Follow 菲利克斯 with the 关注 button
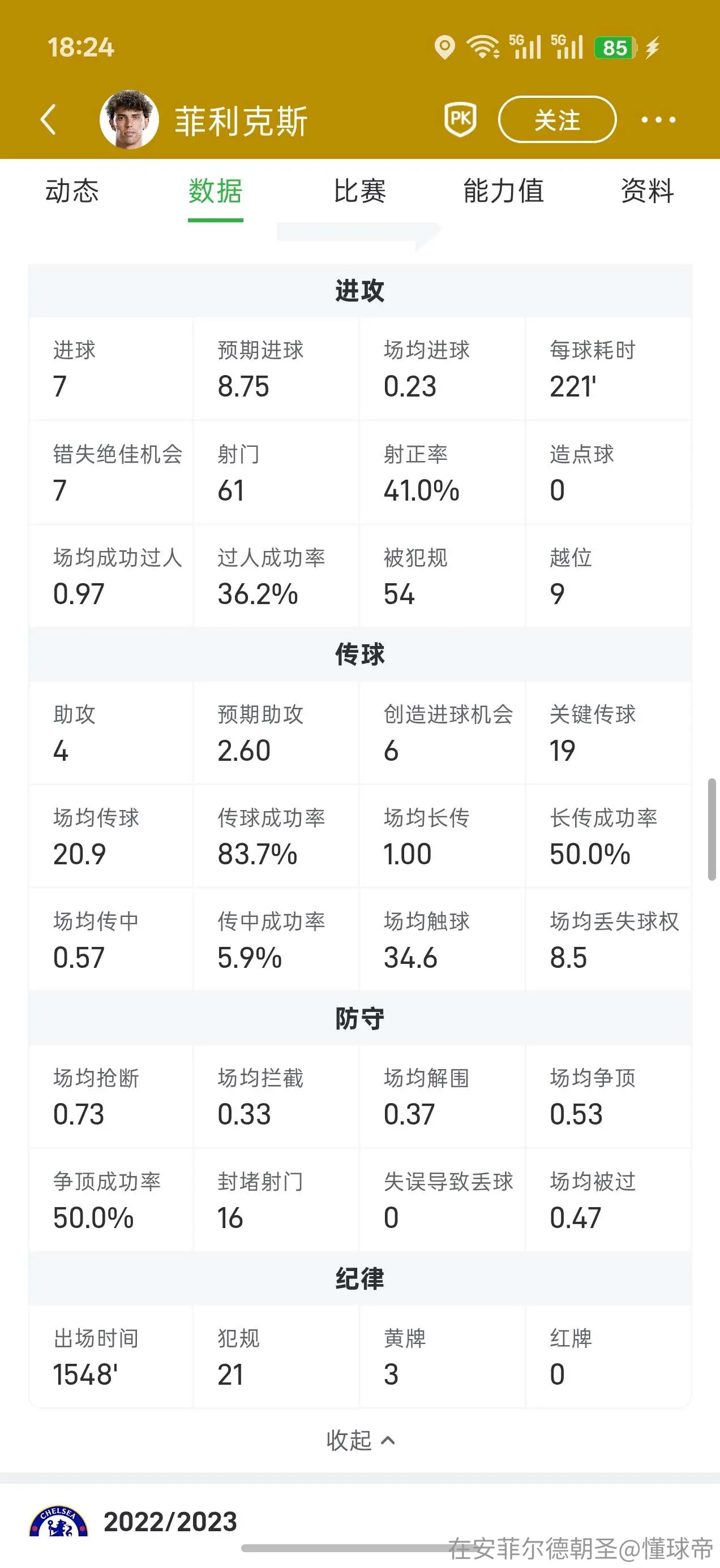Viewport: 720px width, 1568px height. tap(557, 119)
